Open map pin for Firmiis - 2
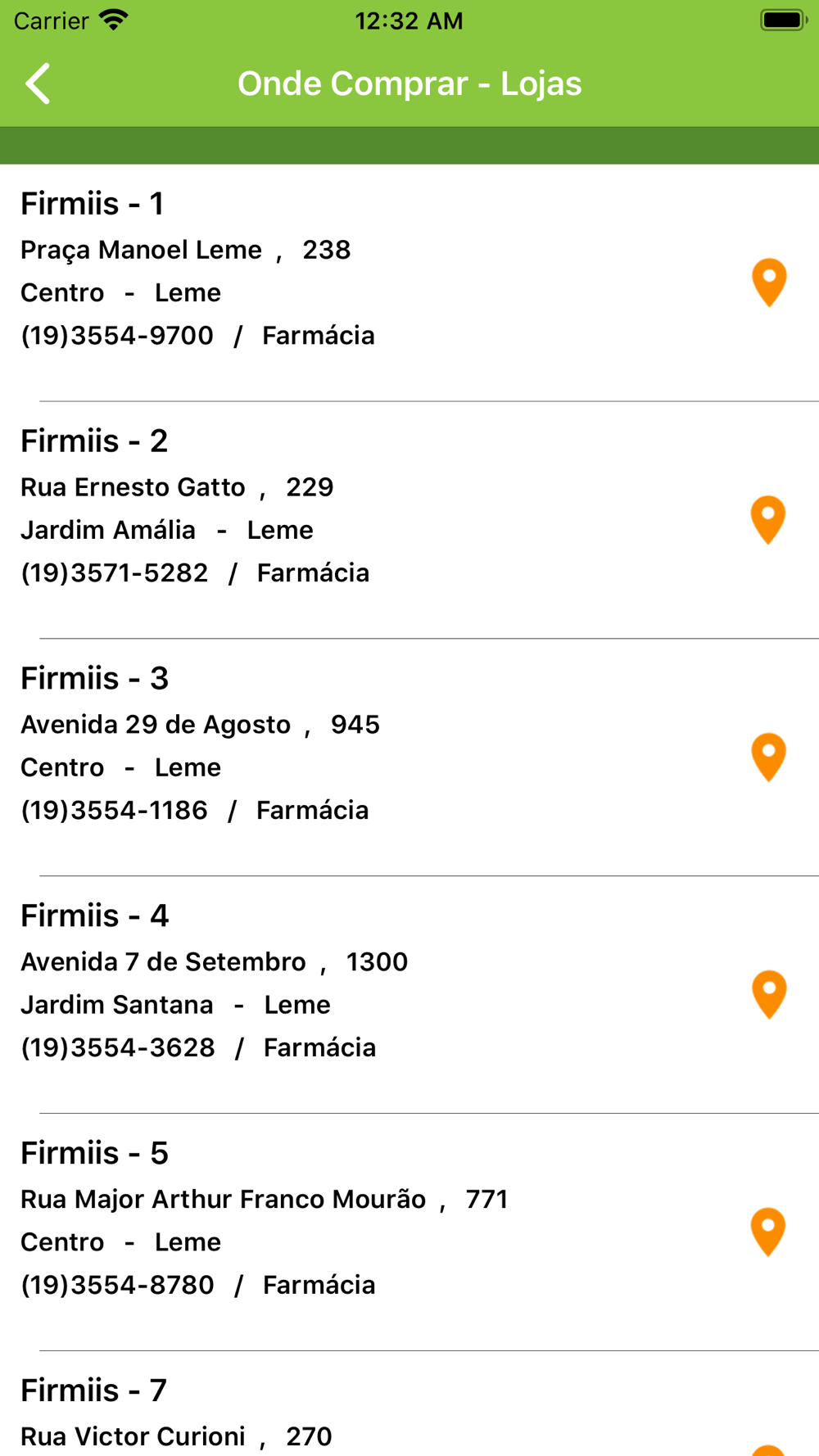819x1456 pixels. 769,520
